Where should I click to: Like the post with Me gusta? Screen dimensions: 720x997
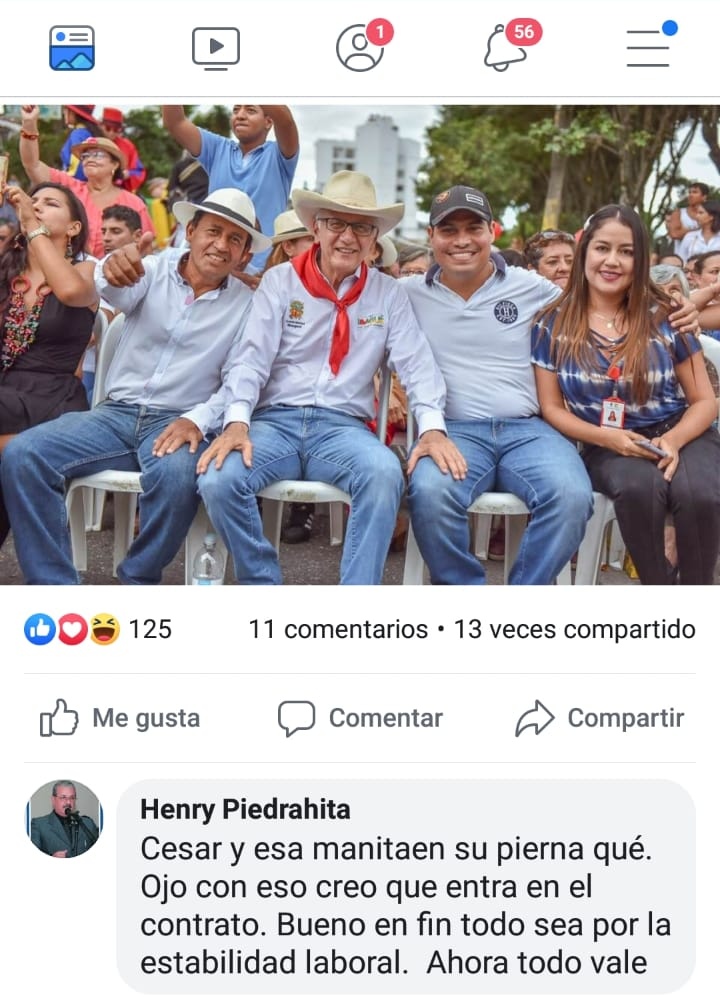click(120, 718)
